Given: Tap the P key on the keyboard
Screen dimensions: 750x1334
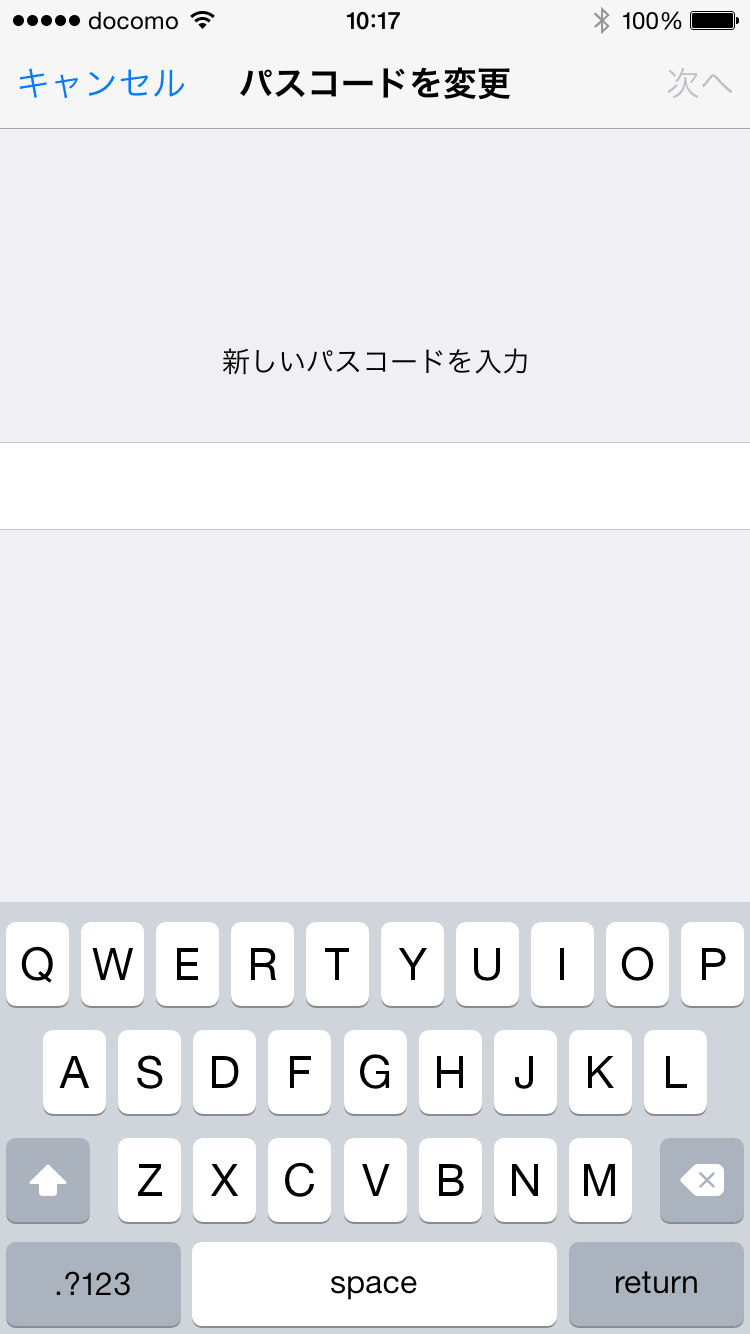Looking at the screenshot, I should 712,964.
